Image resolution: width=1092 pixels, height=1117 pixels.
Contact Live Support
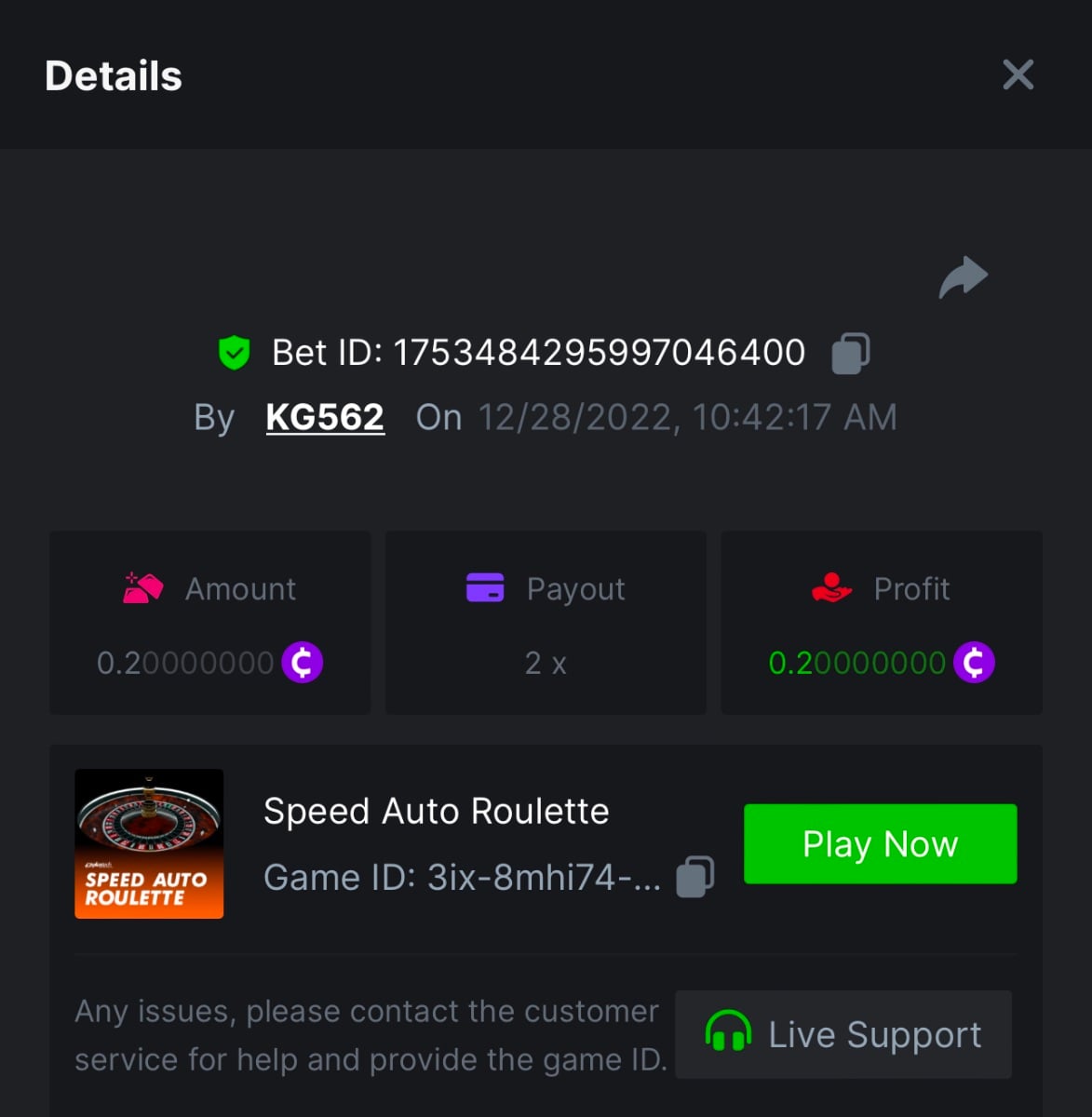pyautogui.click(x=843, y=1034)
